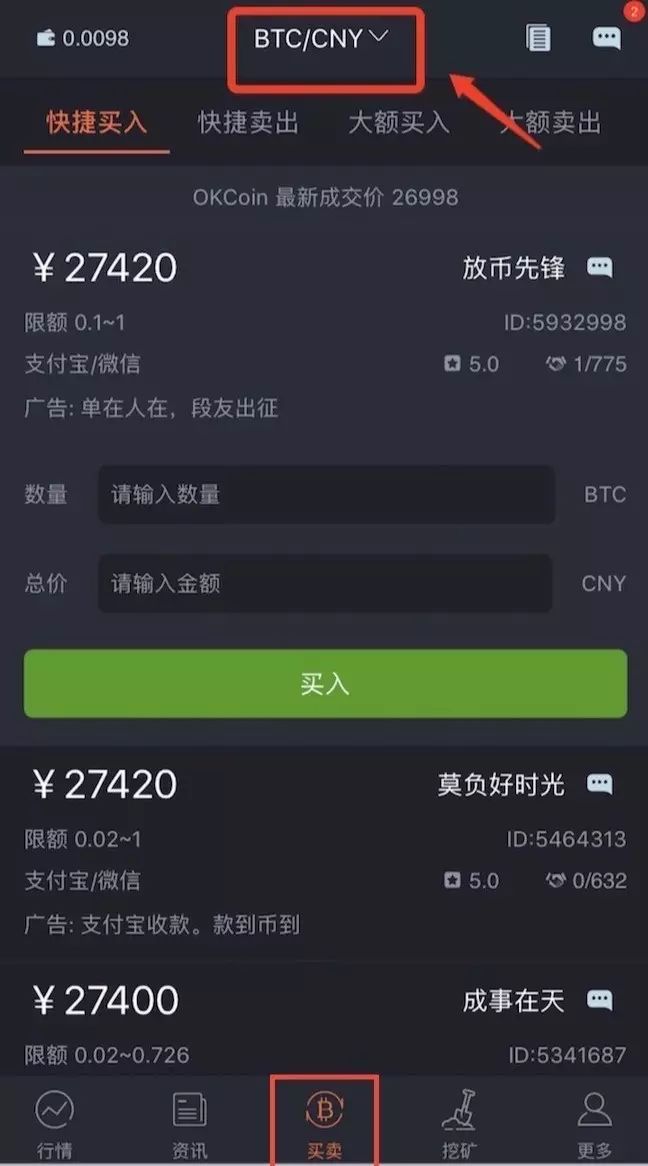Viewport: 648px width, 1166px height.
Task: Switch to the 大额卖出 tab
Action: [550, 122]
